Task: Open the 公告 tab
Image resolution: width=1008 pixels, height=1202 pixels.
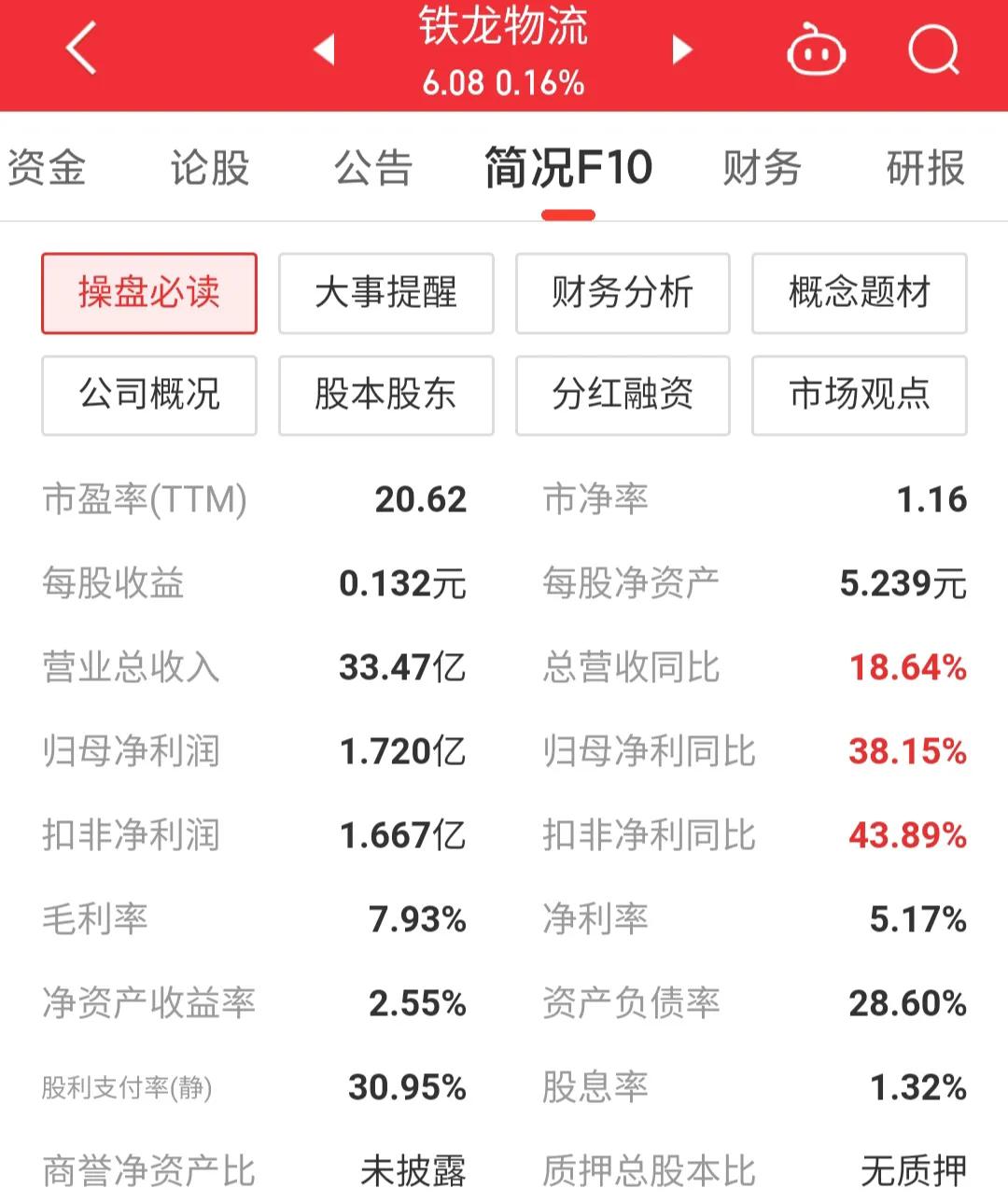Action: [373, 169]
